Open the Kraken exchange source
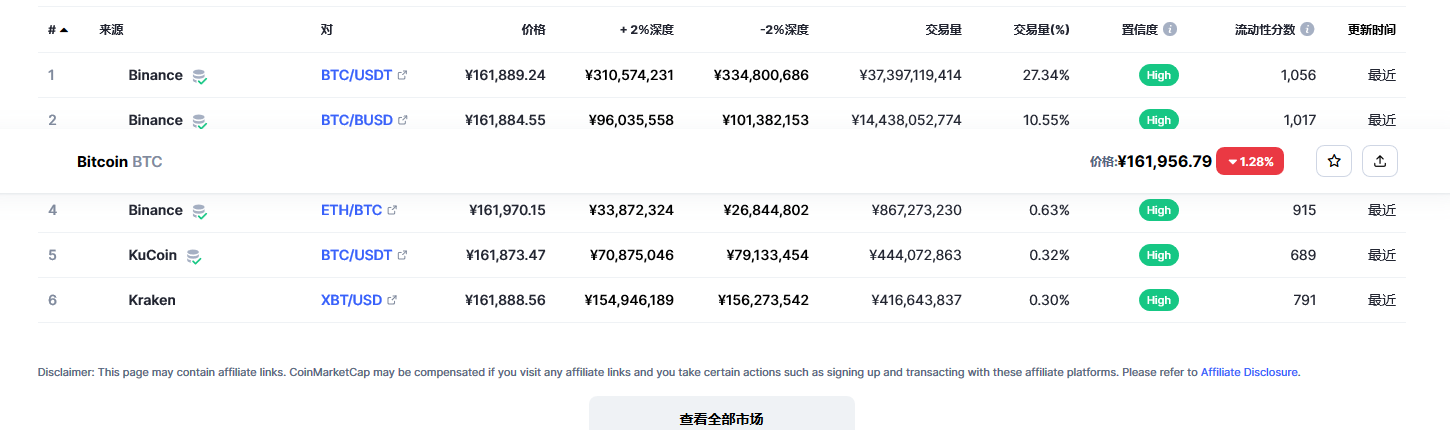Screen dimensions: 1450x430 point(152,300)
